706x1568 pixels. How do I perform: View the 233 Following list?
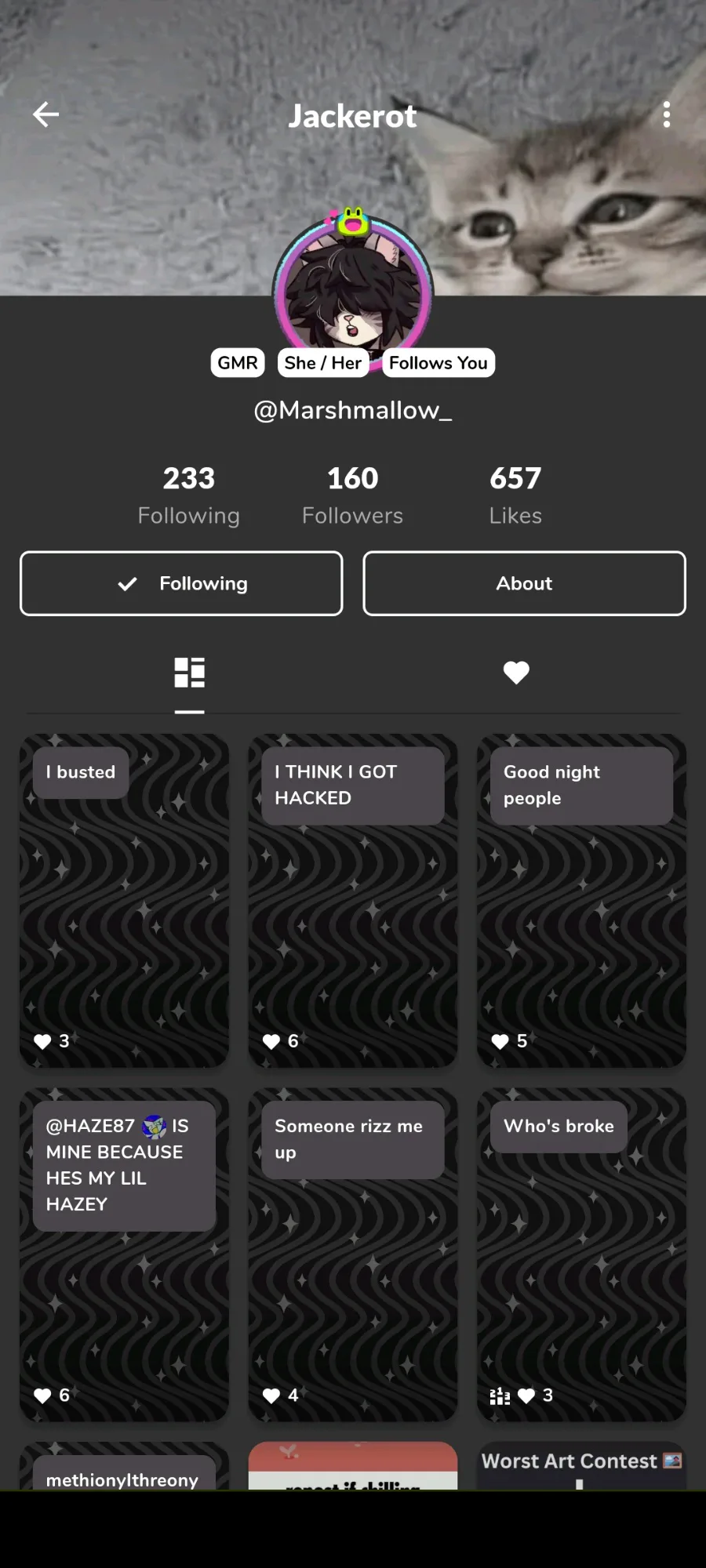[x=189, y=495]
